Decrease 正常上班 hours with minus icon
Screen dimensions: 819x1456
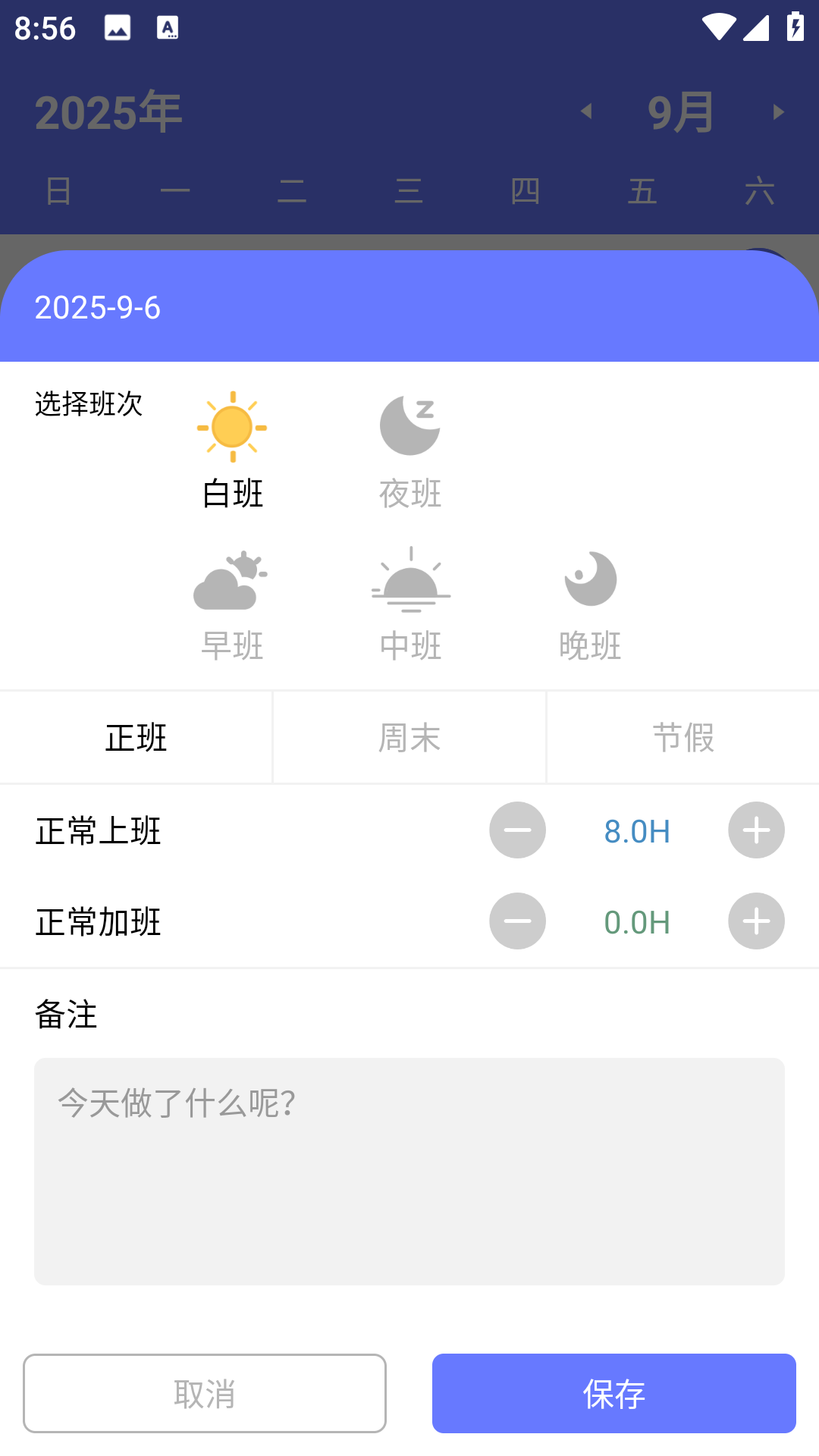[516, 830]
